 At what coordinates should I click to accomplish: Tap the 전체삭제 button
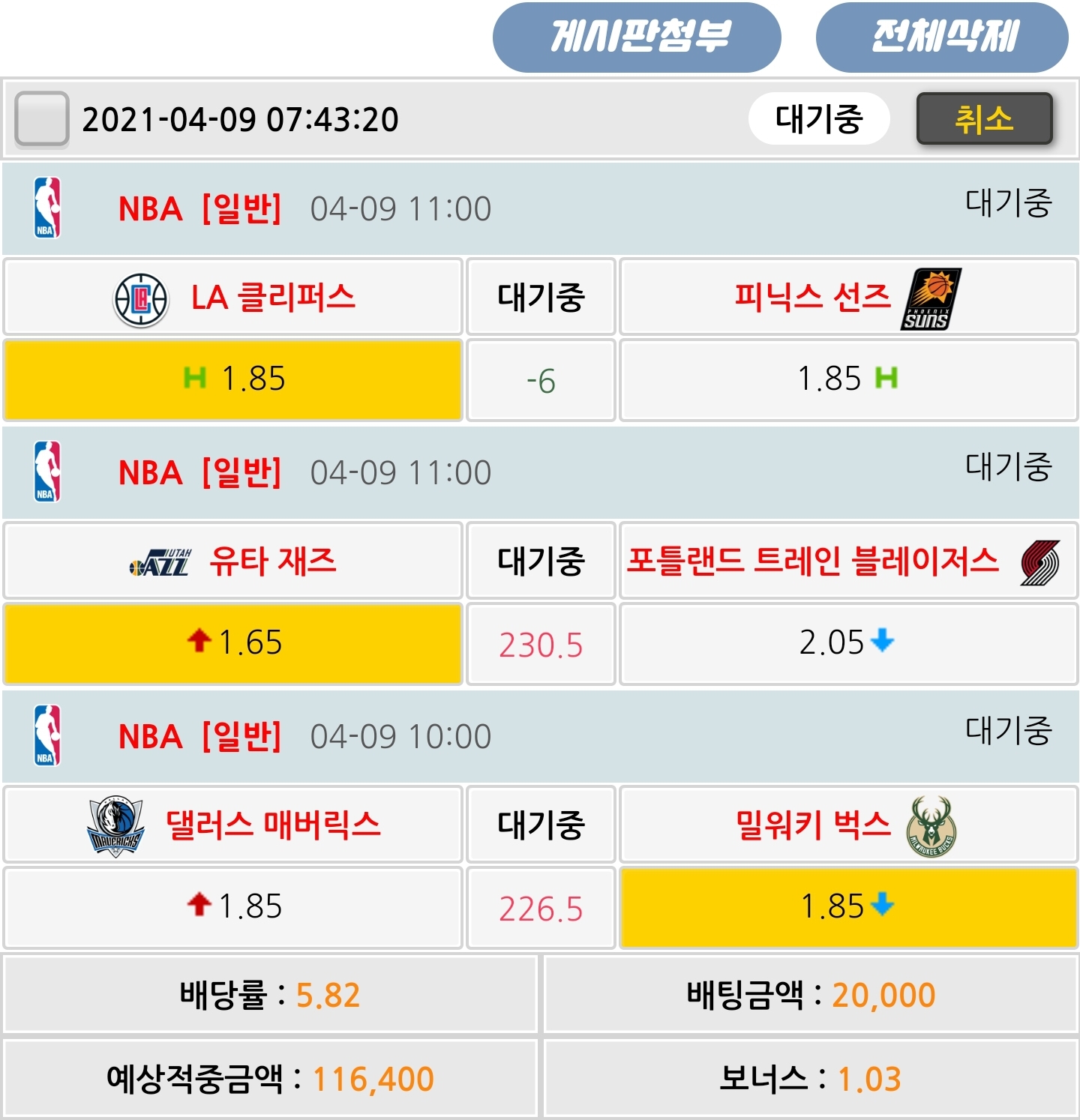pyautogui.click(x=942, y=37)
